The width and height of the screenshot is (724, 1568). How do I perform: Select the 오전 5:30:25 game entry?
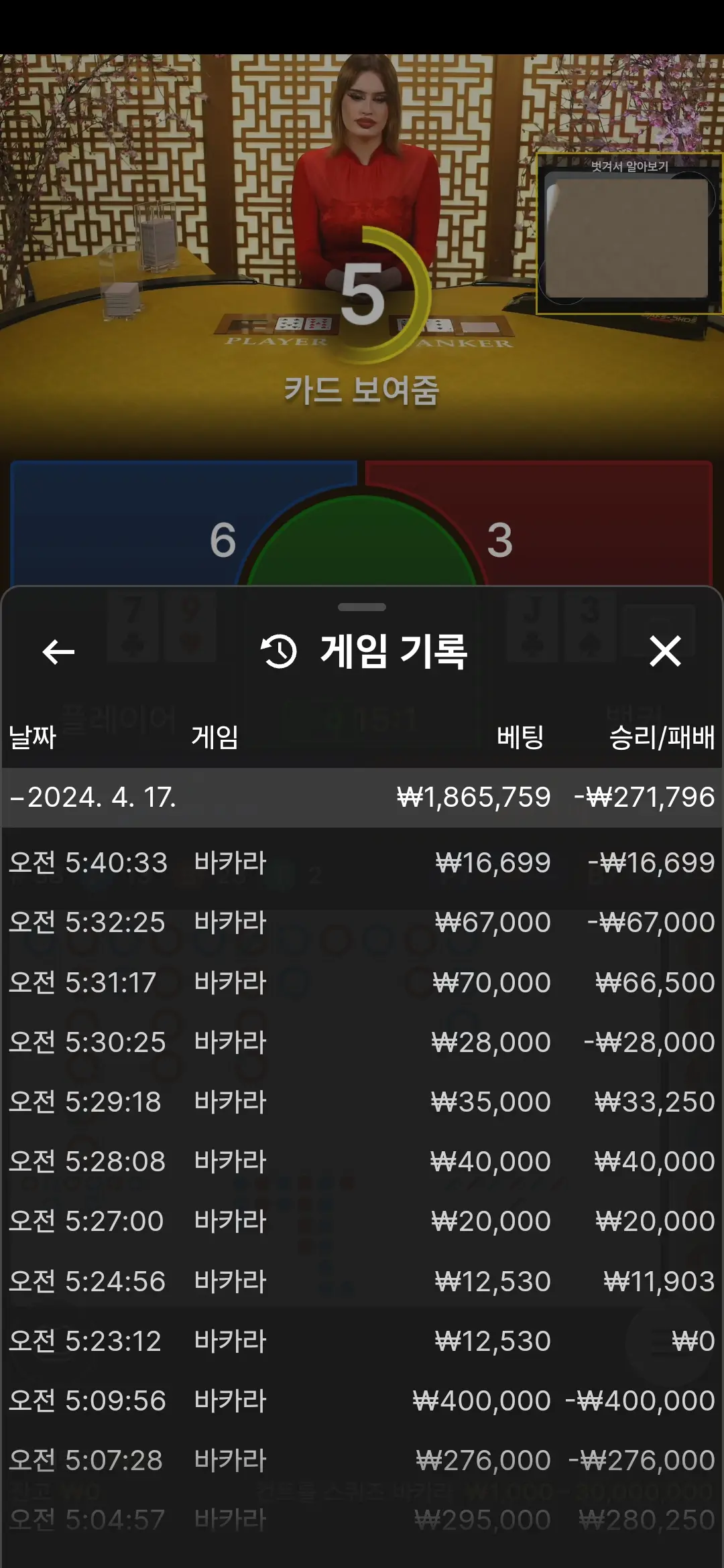point(362,1042)
